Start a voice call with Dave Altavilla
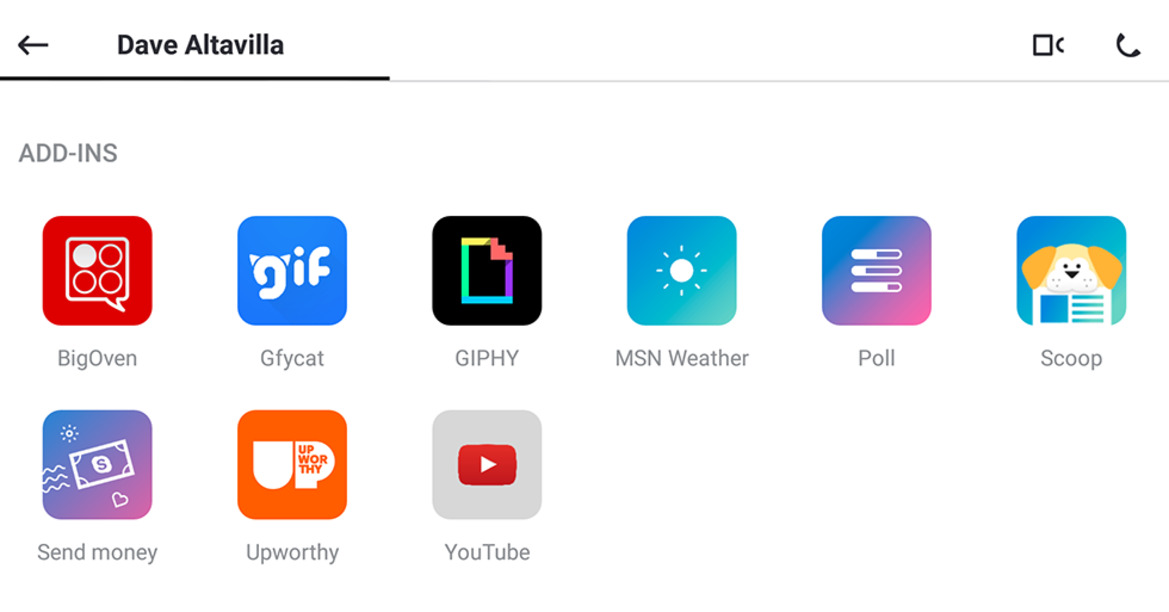This screenshot has height=612, width=1169. 1128,45
